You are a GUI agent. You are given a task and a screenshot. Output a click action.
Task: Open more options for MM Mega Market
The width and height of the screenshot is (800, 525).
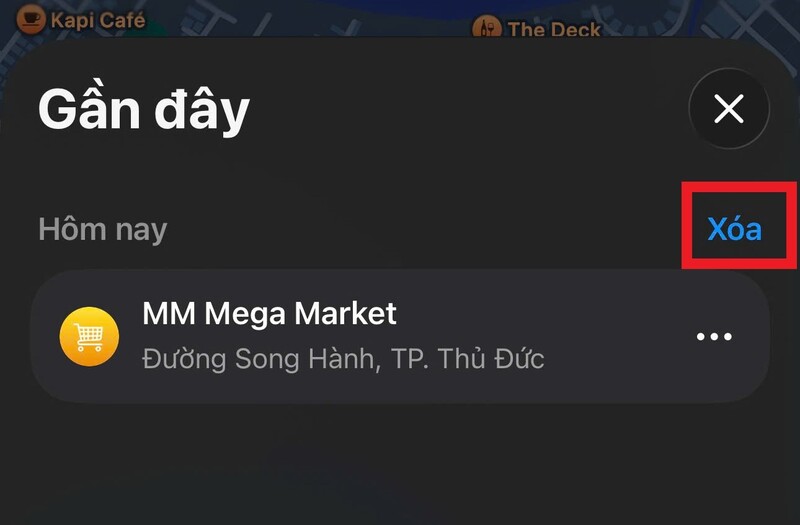click(x=714, y=337)
